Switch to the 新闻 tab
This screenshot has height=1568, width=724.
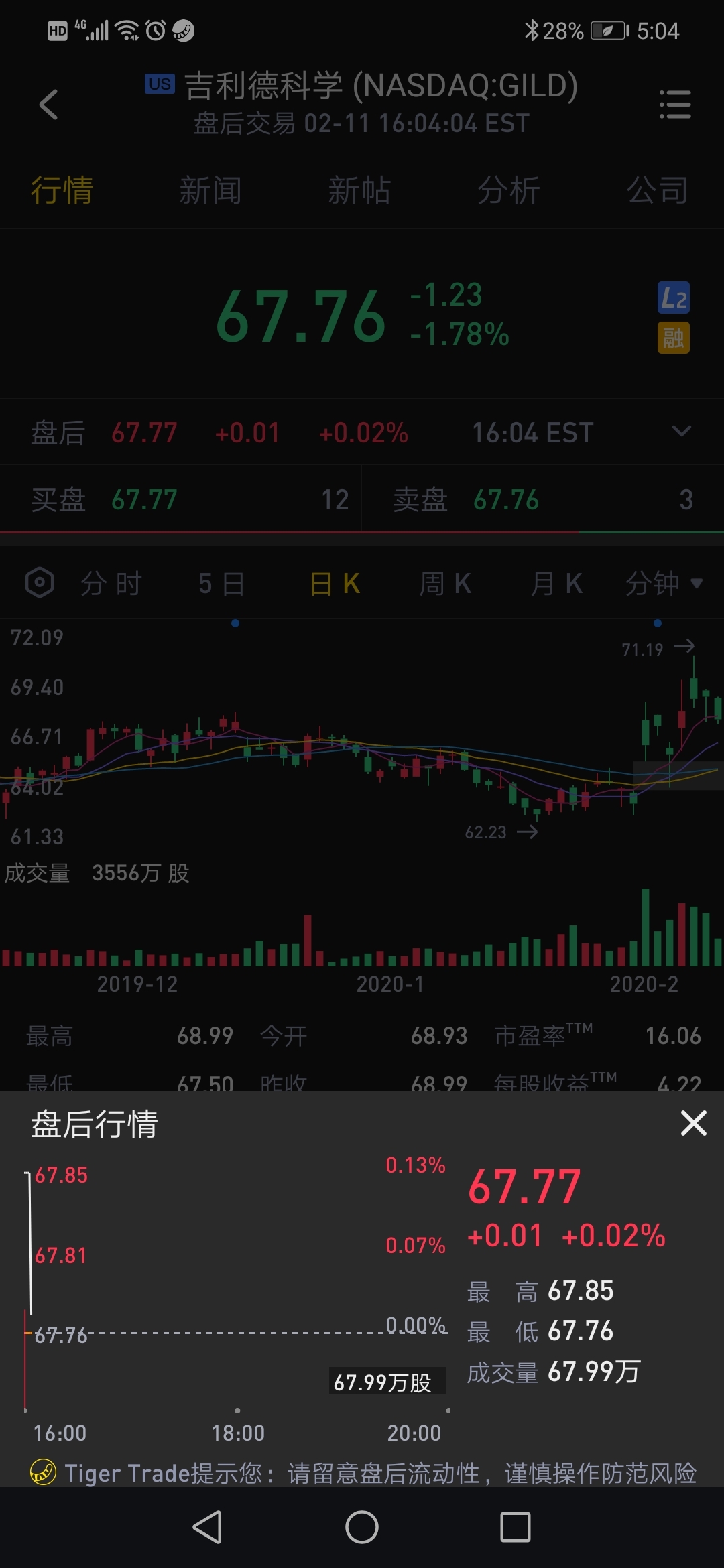click(x=210, y=191)
